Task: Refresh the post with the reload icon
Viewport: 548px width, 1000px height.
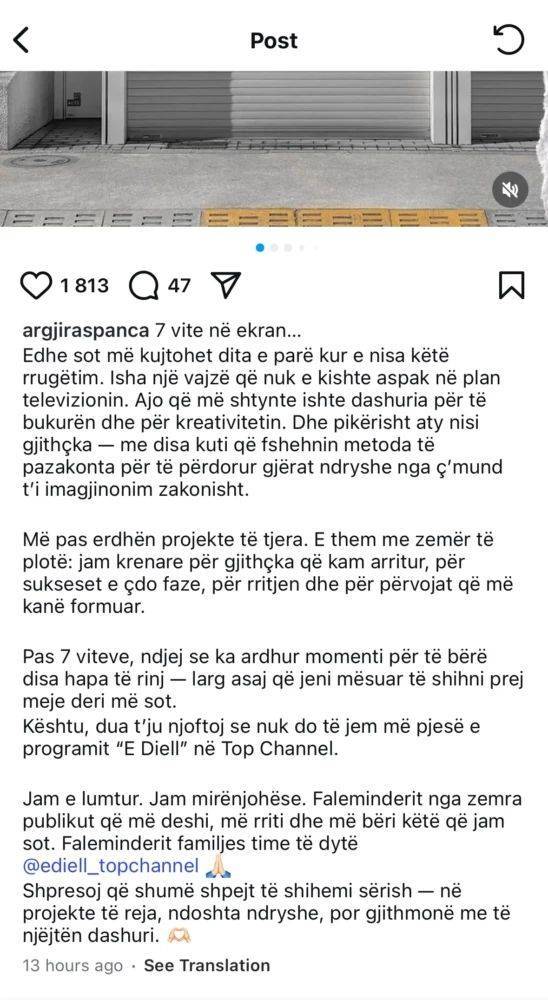Action: click(x=509, y=40)
